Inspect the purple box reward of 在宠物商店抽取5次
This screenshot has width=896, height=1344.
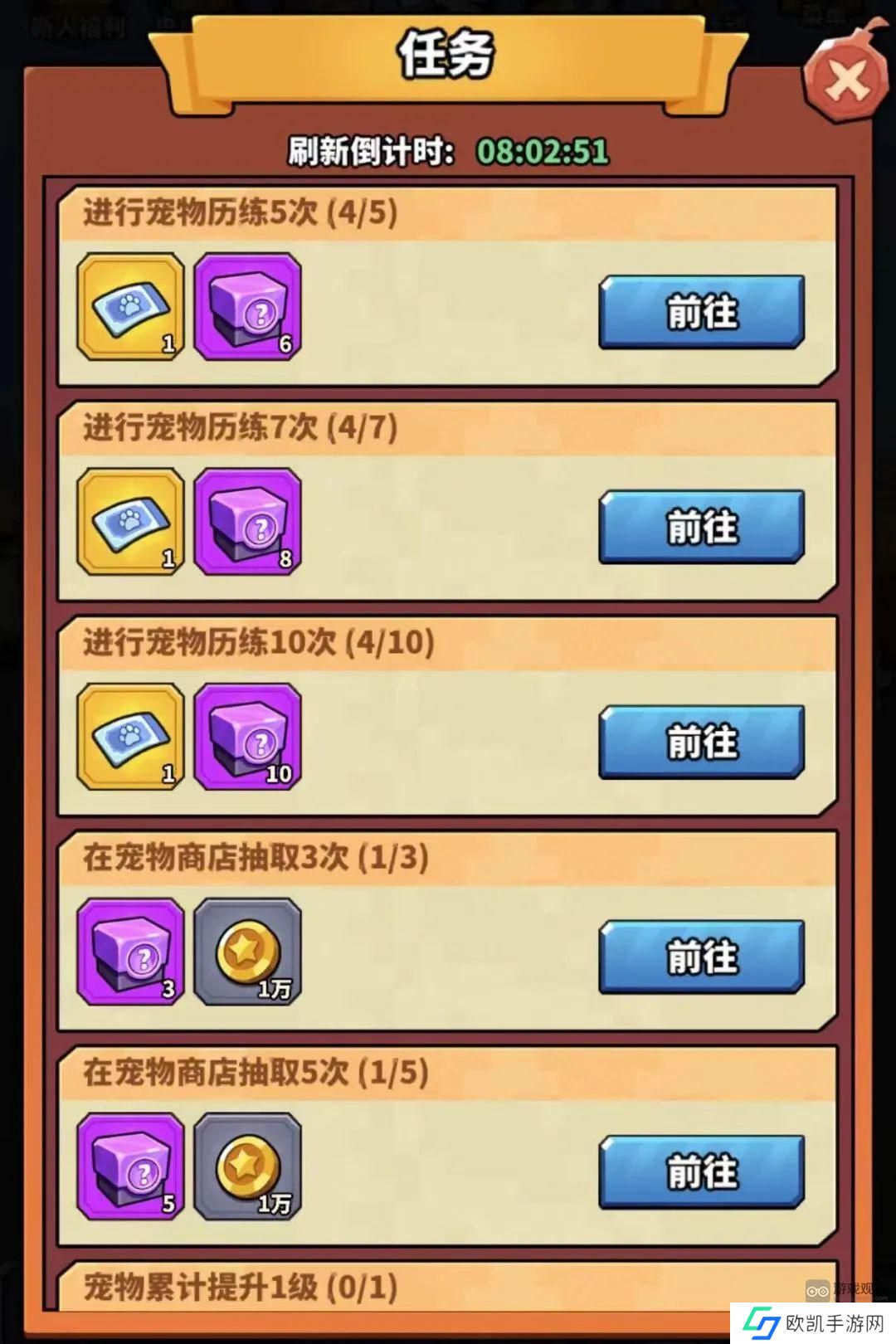(131, 1166)
